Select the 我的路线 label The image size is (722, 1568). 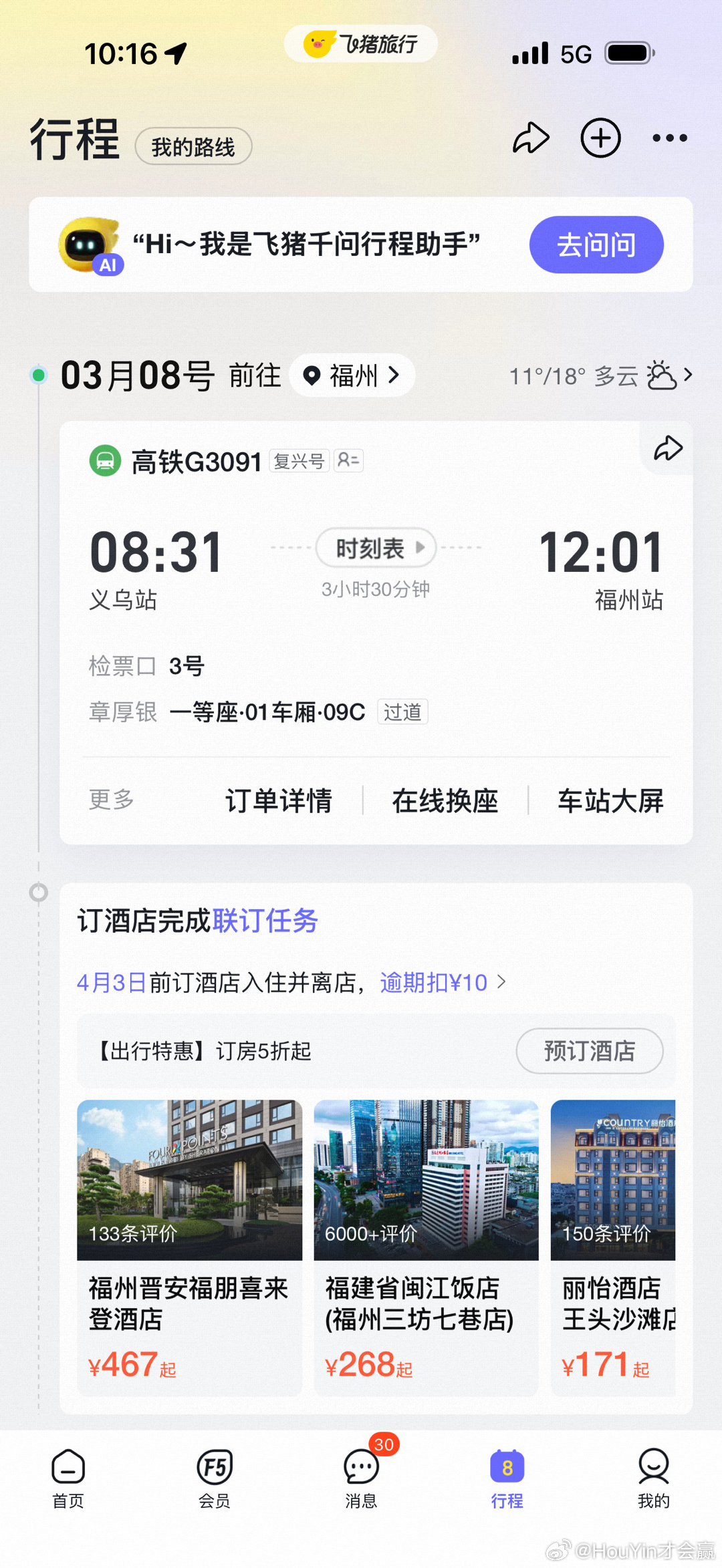point(193,147)
